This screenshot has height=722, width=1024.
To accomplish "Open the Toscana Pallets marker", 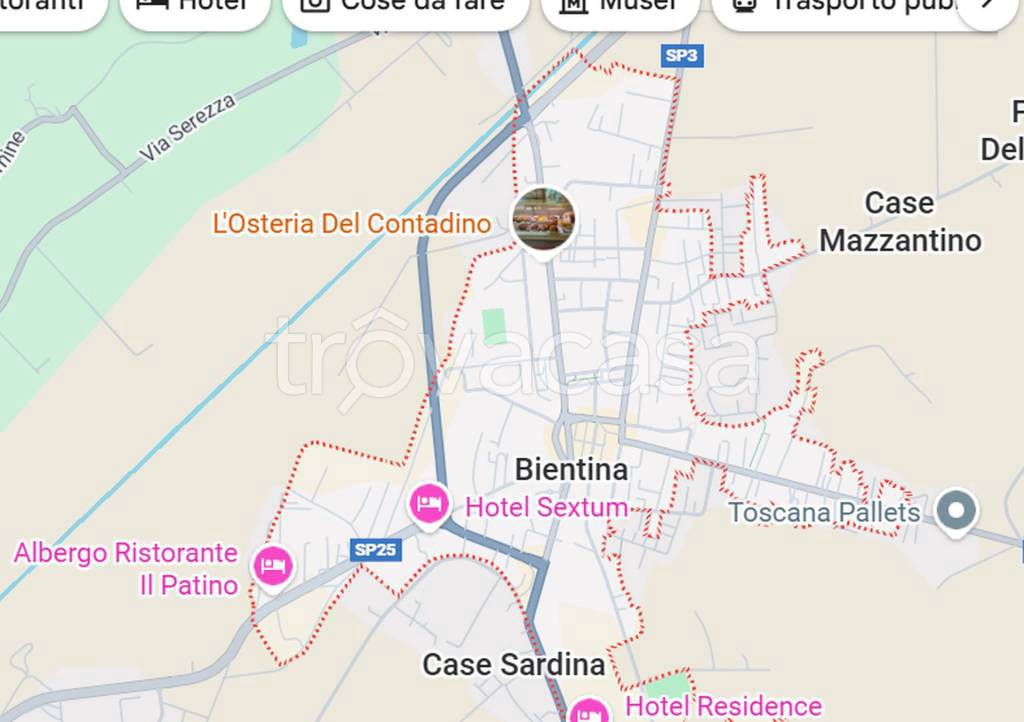I will pos(957,511).
